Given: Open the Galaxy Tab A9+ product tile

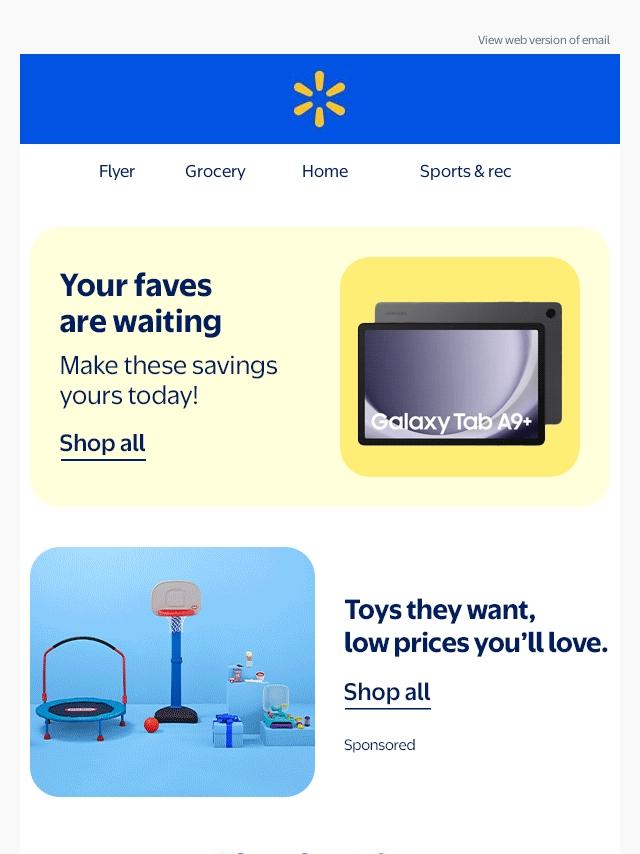Looking at the screenshot, I should [460, 367].
